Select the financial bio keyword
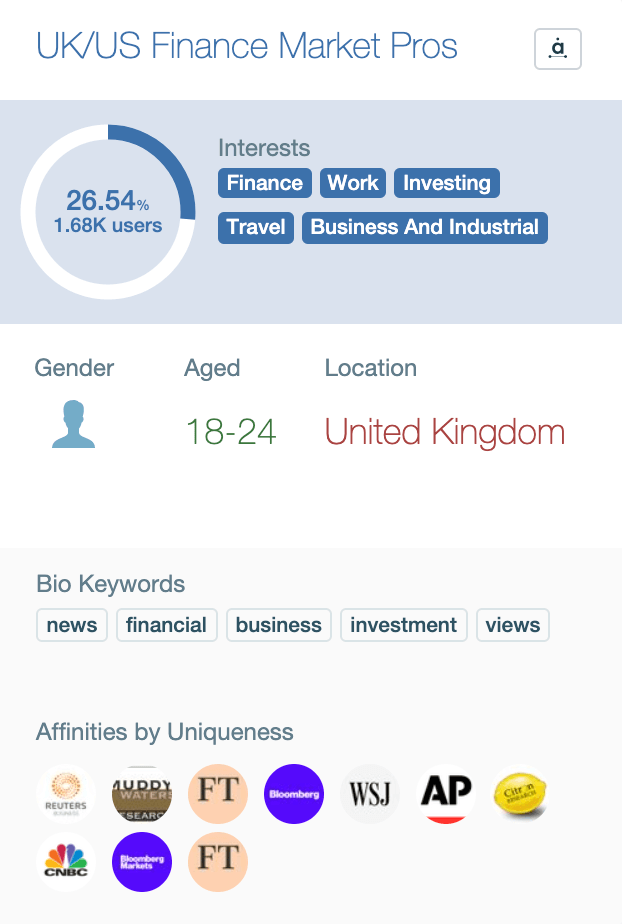 166,625
